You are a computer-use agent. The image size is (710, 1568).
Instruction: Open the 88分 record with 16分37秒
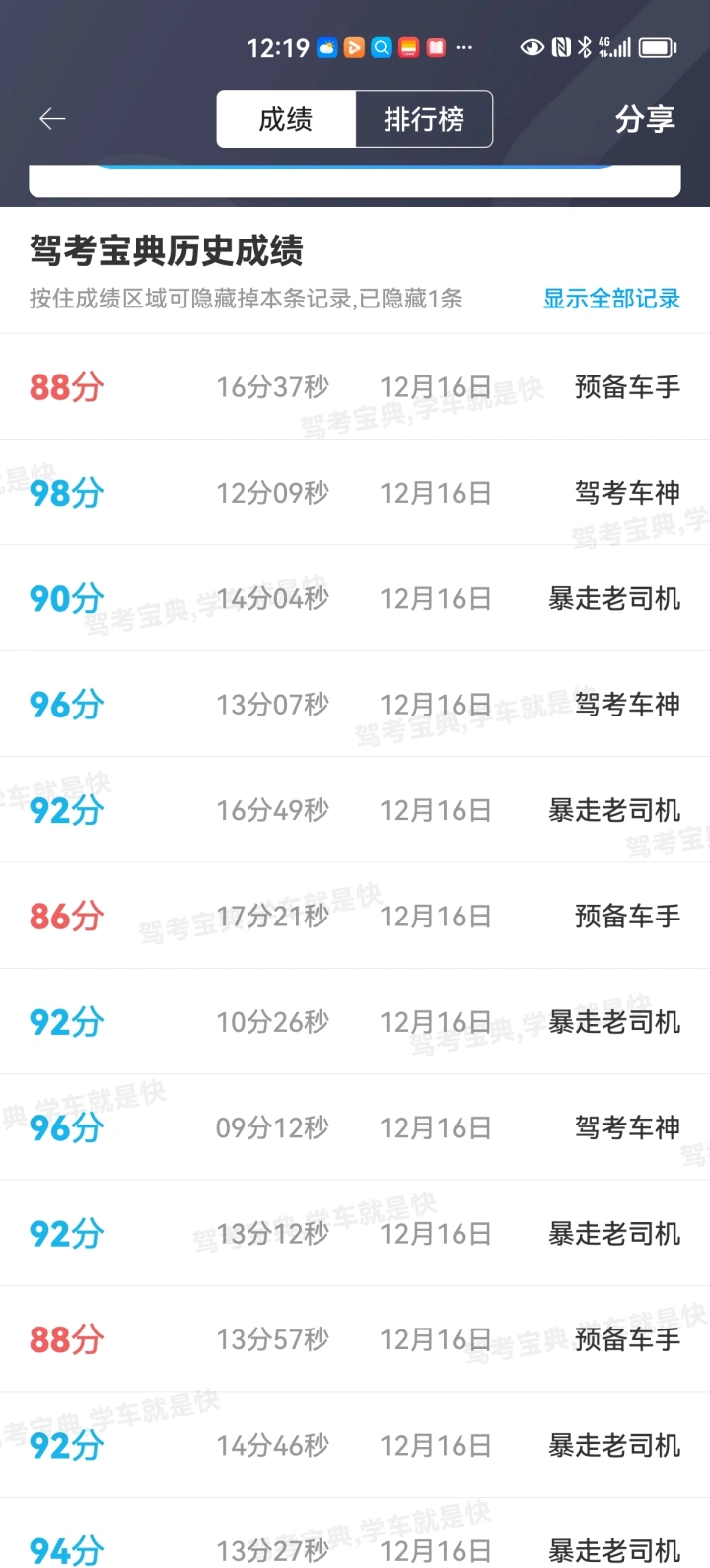(355, 386)
